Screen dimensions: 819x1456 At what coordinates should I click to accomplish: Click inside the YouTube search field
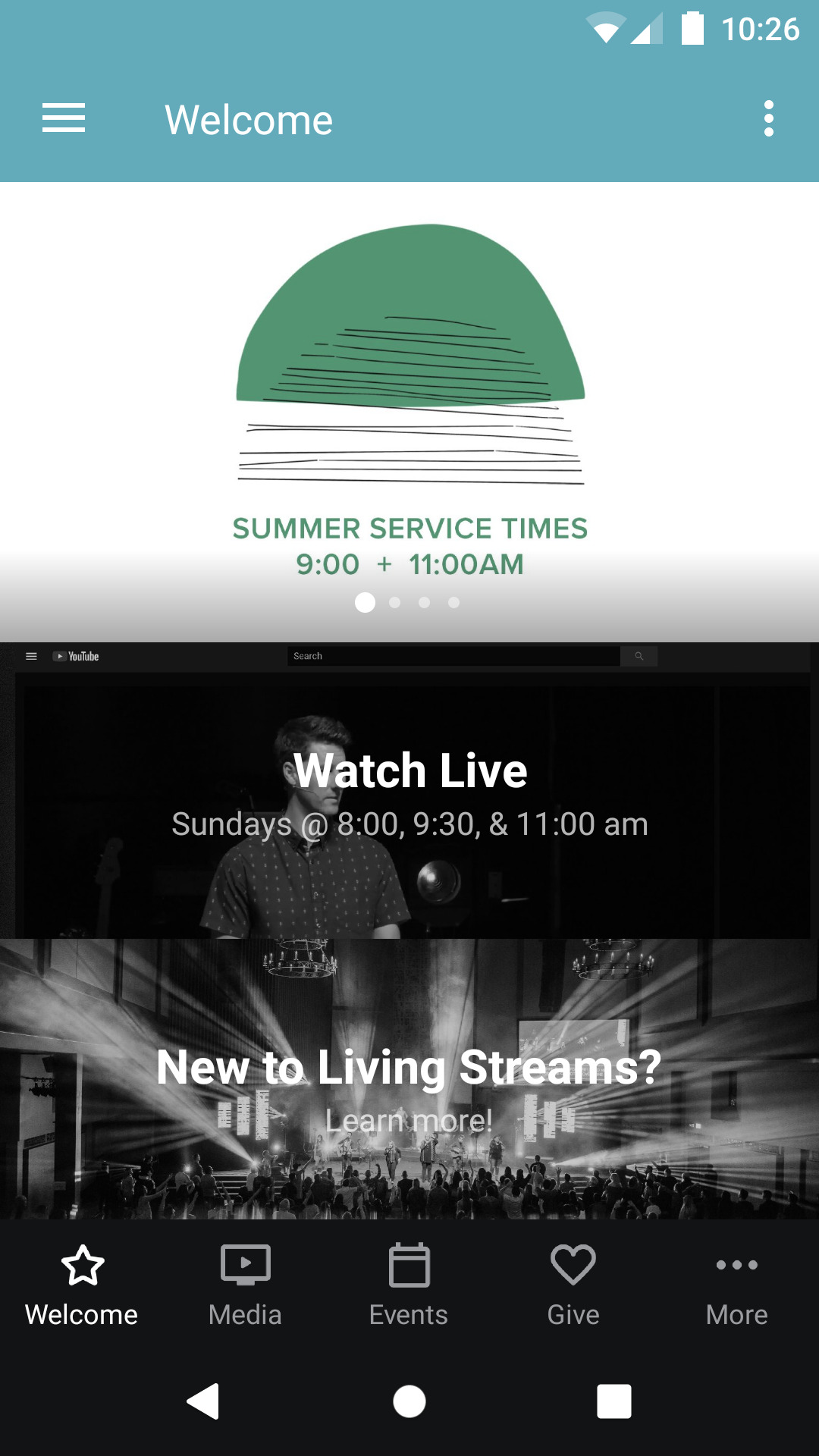pos(453,656)
